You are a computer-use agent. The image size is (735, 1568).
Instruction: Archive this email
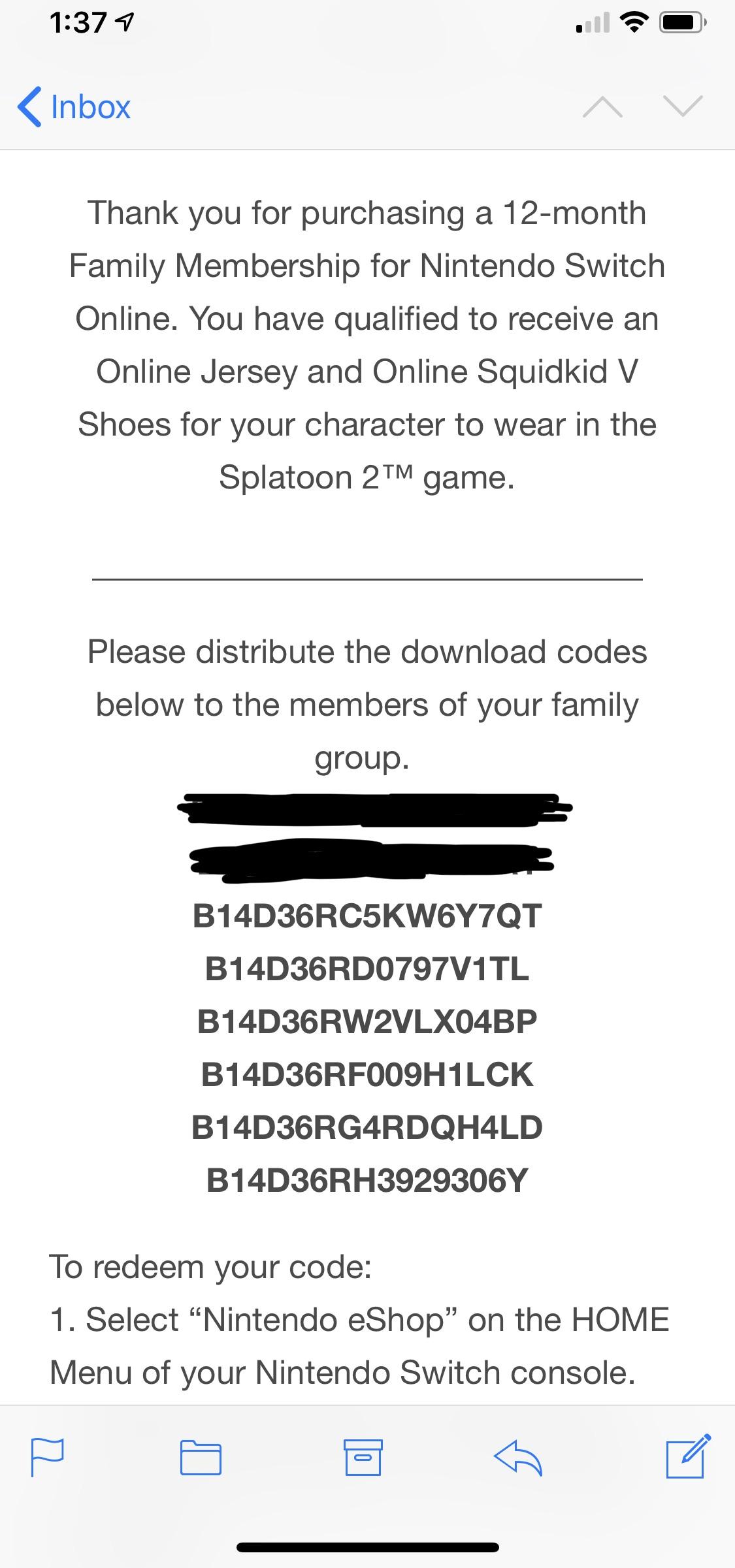click(363, 1457)
